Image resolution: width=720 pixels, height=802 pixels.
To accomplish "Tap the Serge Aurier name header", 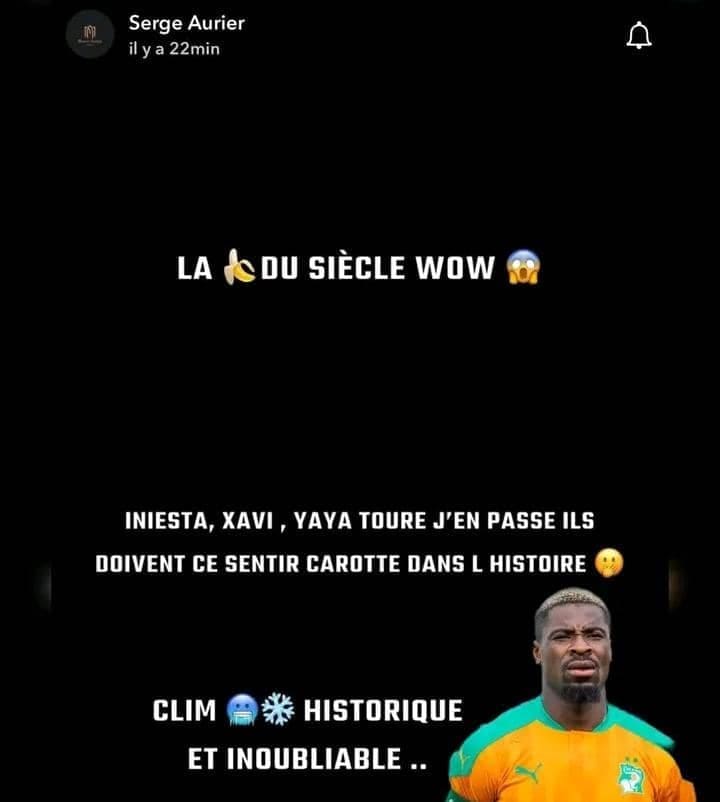I will coord(186,23).
